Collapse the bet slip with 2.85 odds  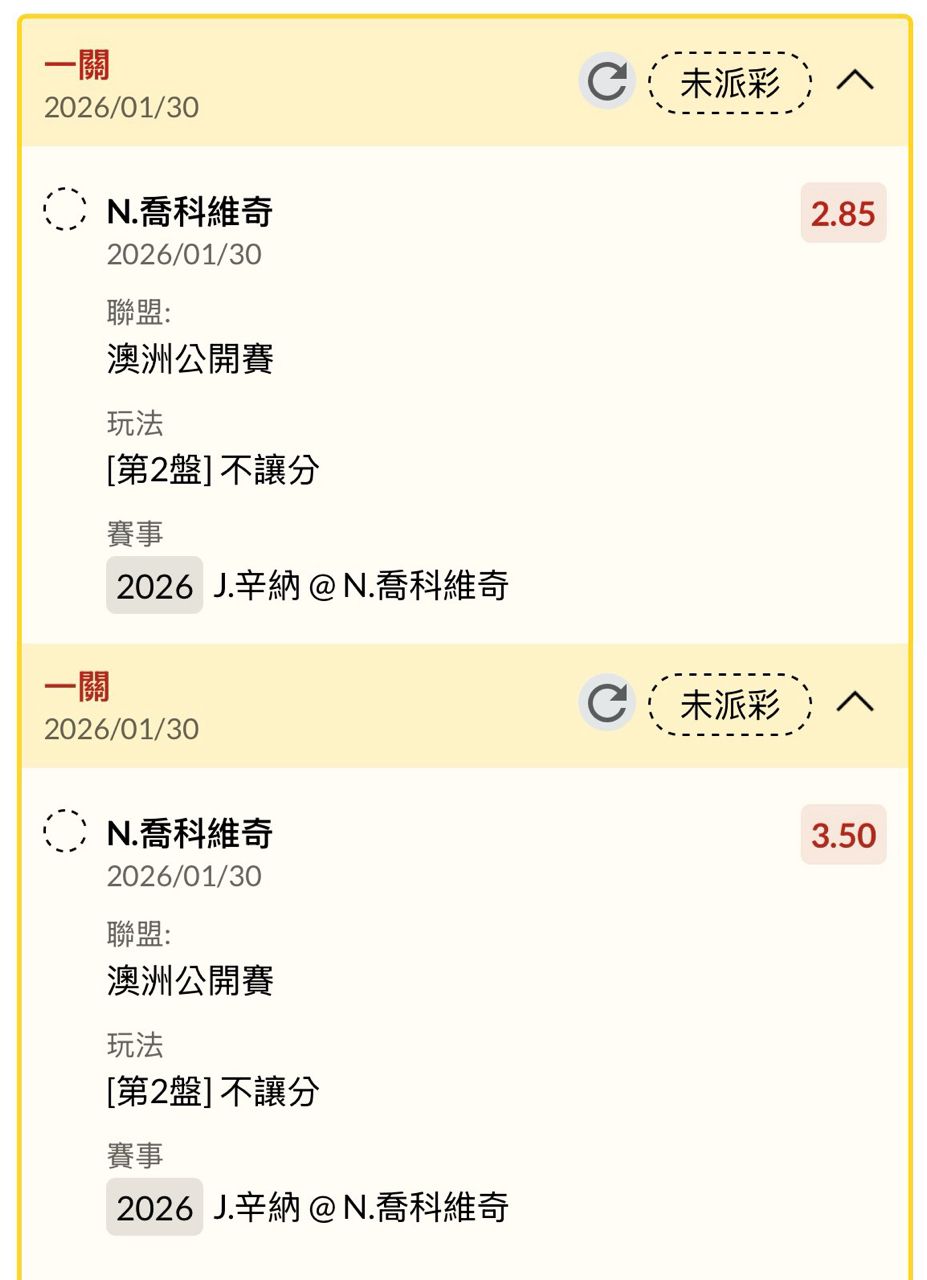click(x=855, y=82)
